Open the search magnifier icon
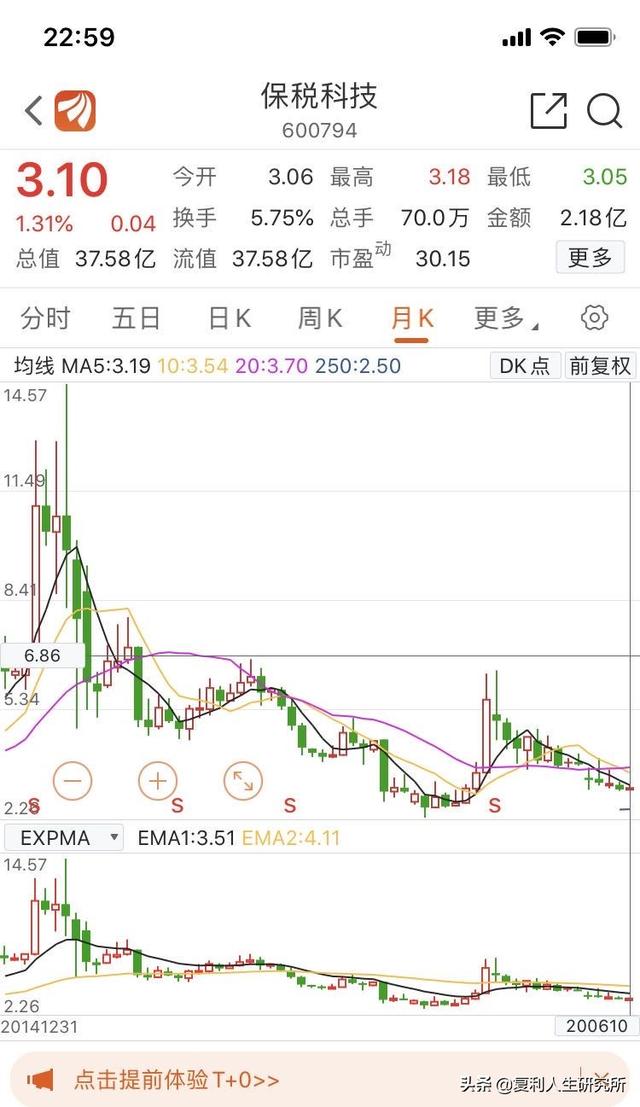The image size is (640, 1107). (x=604, y=111)
